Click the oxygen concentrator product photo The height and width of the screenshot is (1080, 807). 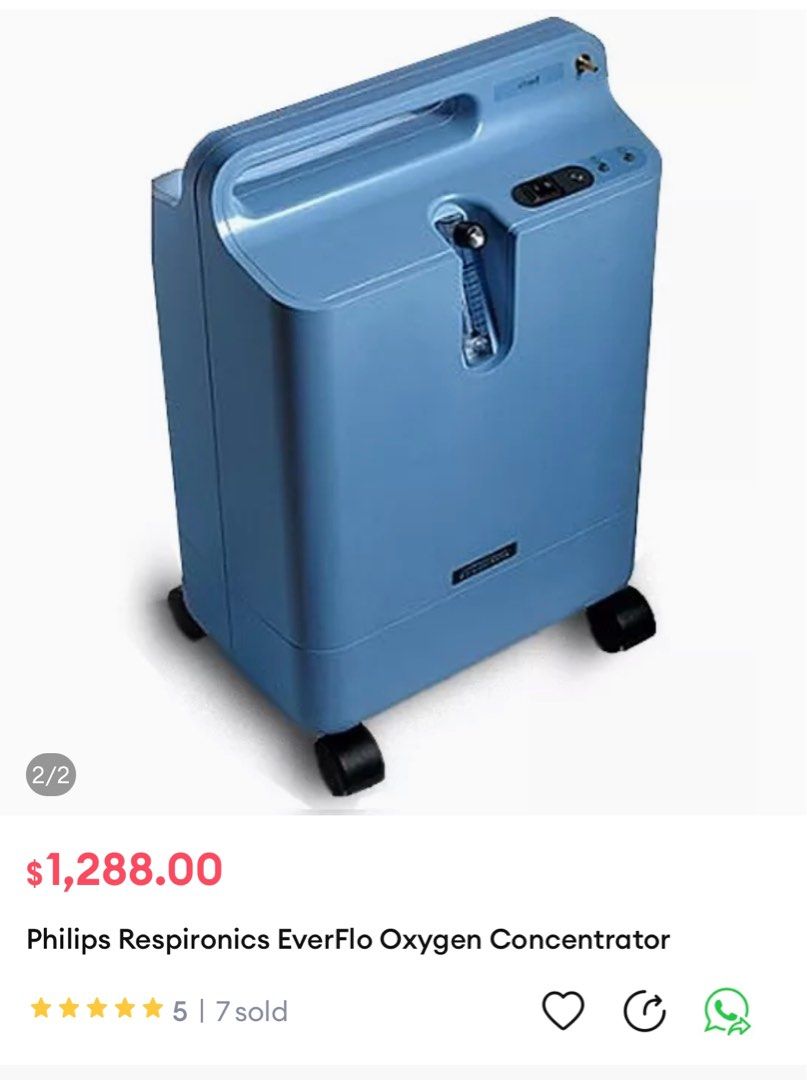tap(400, 400)
